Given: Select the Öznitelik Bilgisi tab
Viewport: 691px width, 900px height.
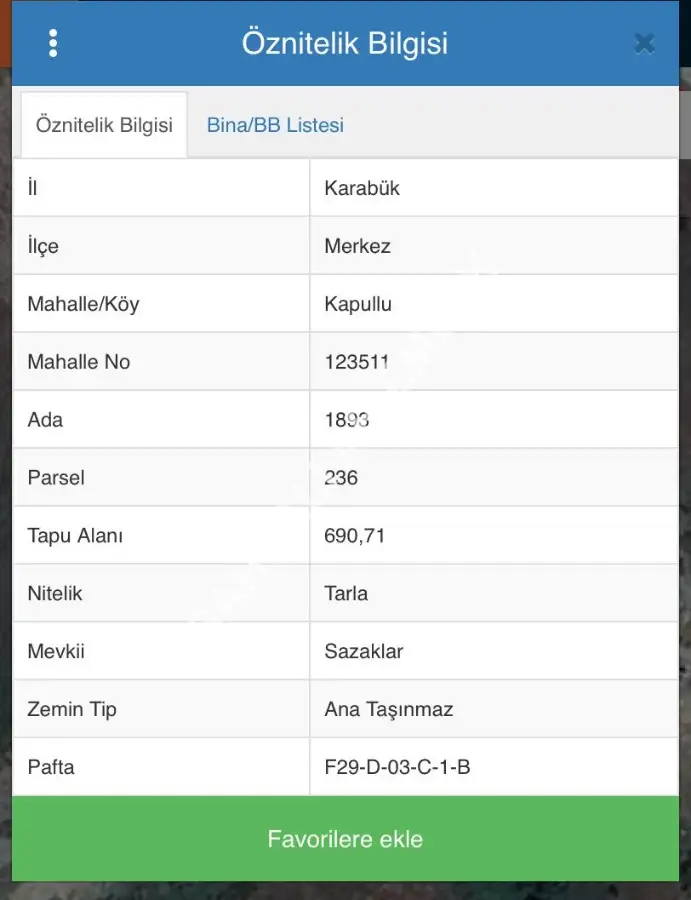Looking at the screenshot, I should [104, 125].
